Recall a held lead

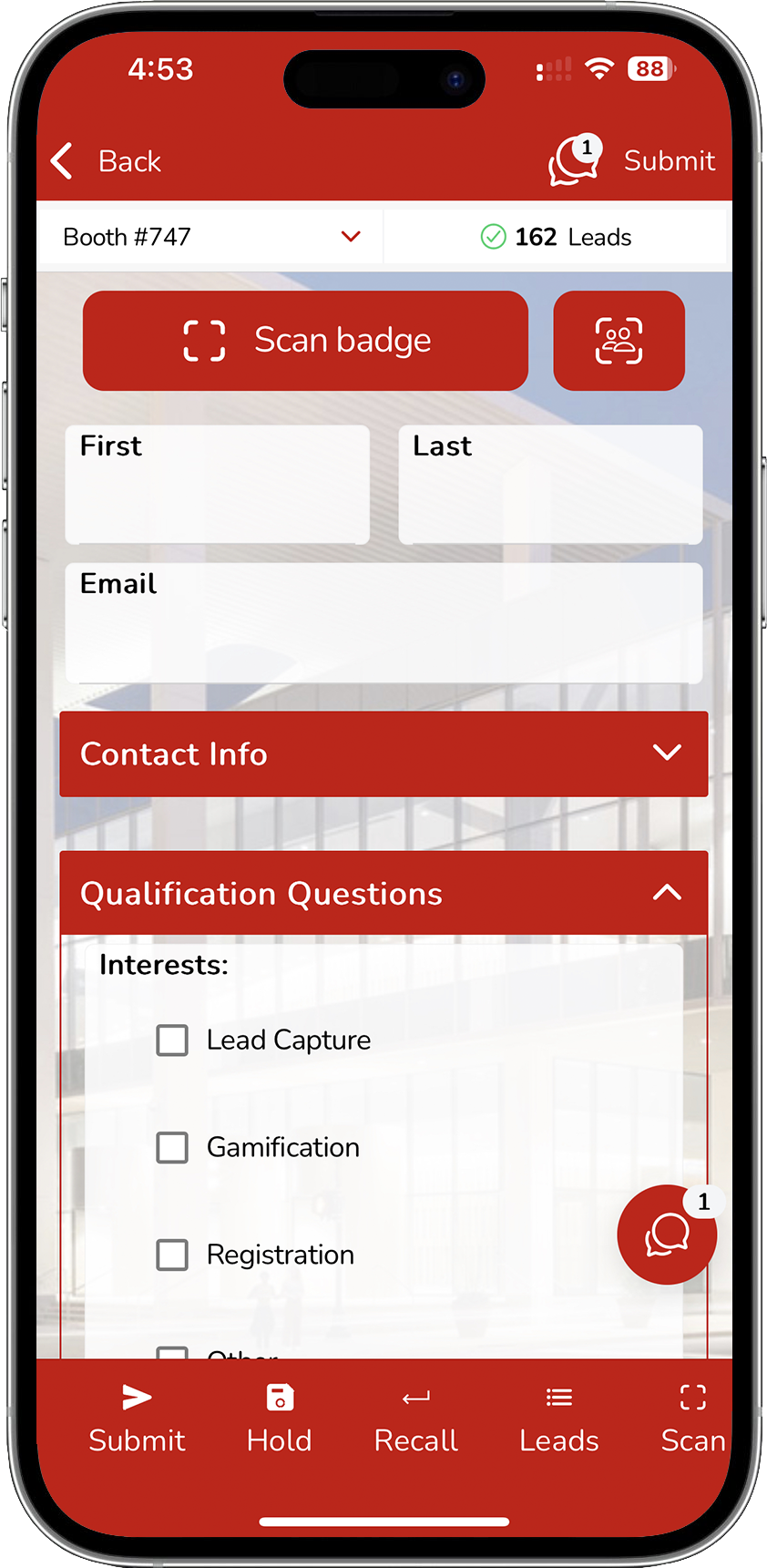point(416,1419)
